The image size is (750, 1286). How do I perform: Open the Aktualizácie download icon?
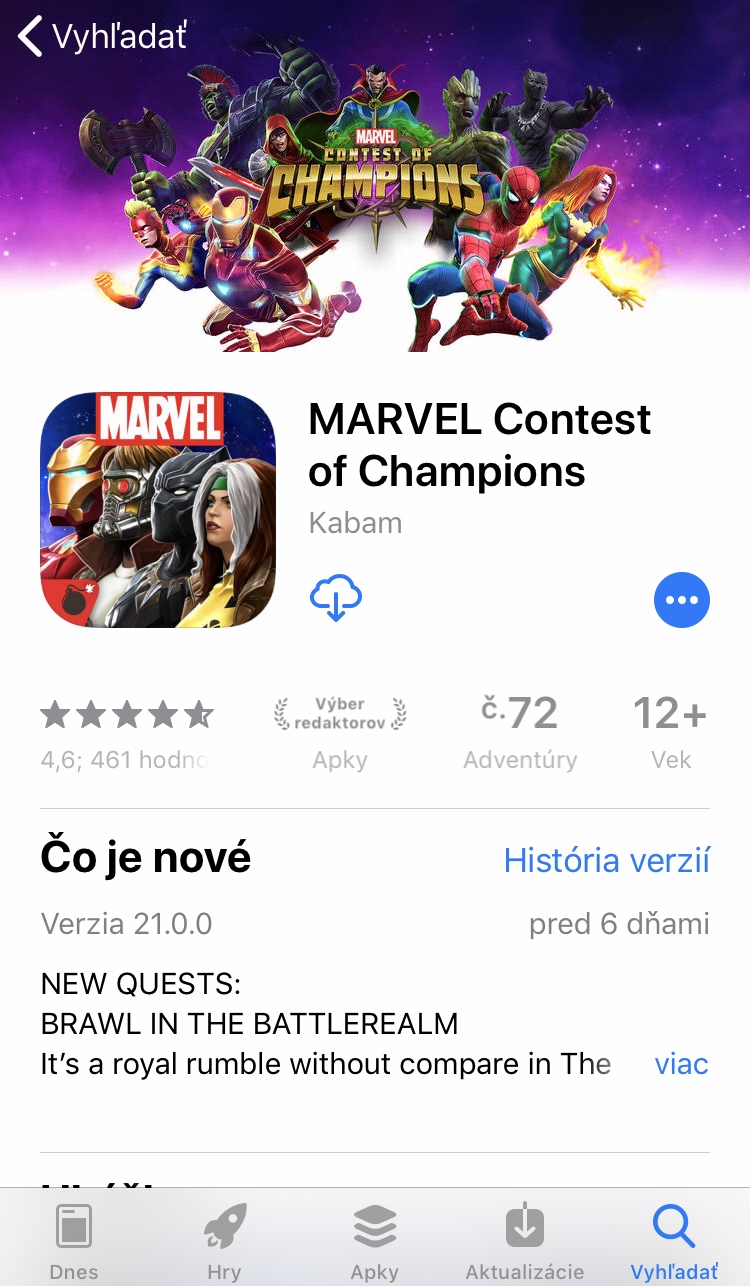[x=523, y=1225]
